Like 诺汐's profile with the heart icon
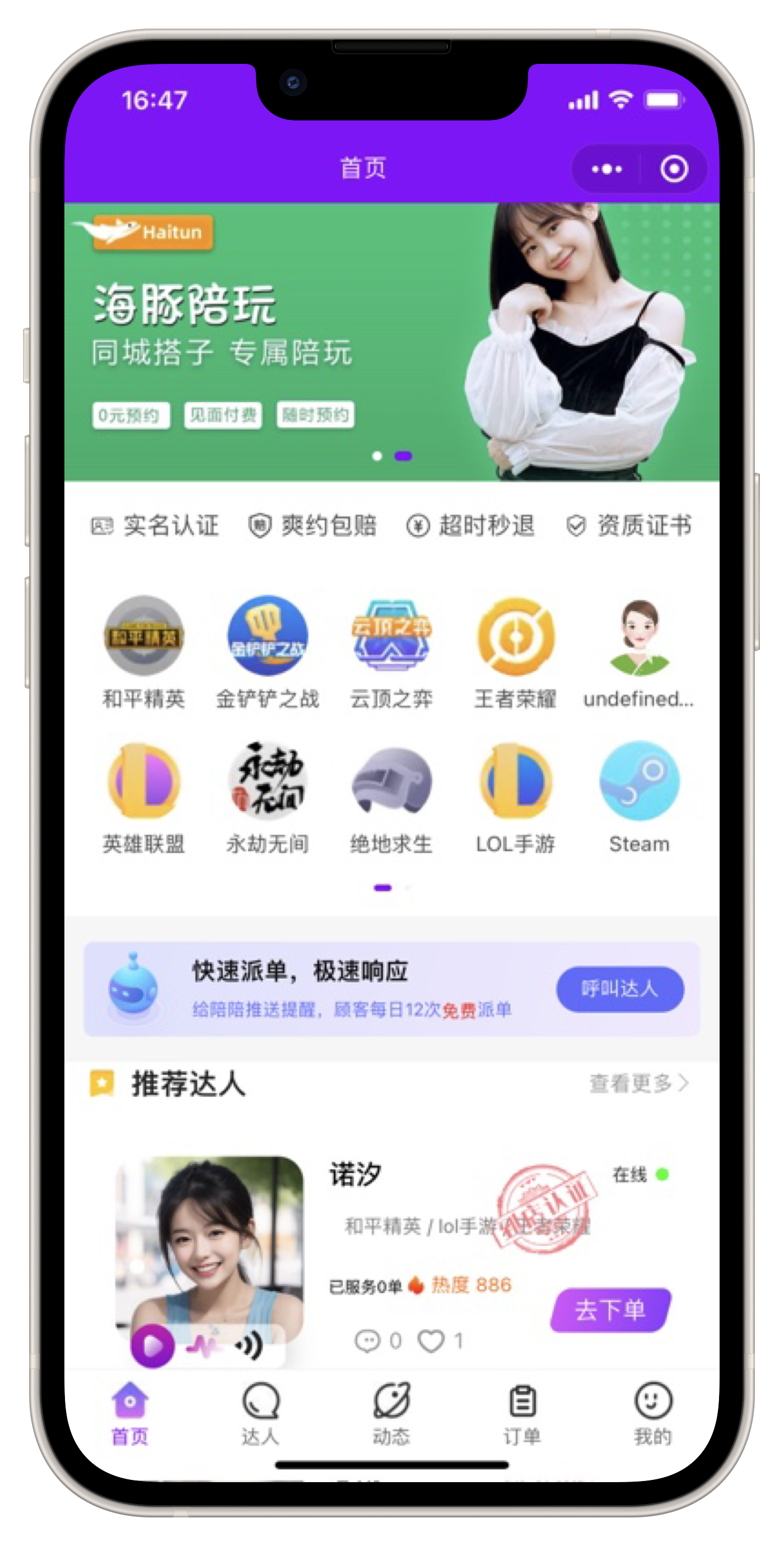This screenshot has width=784, height=1546. coord(431,1341)
